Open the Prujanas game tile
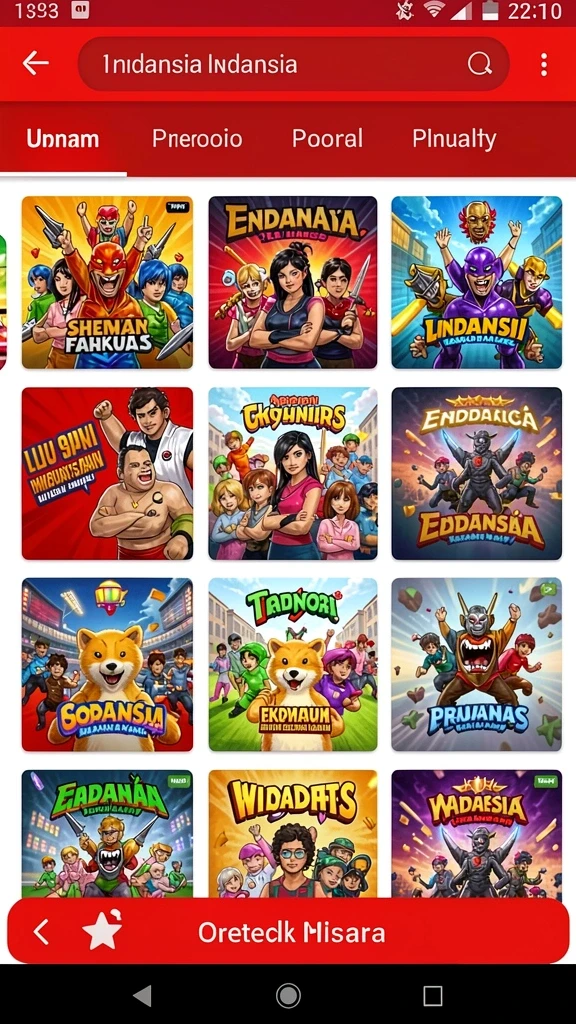The height and width of the screenshot is (1024, 576). 477,664
